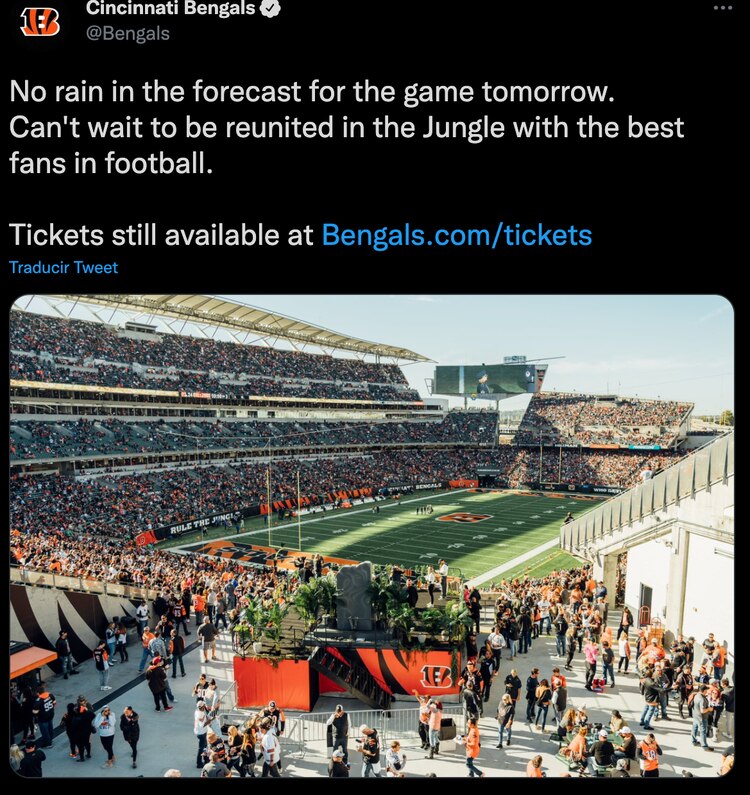Open the tweet's overflow menu

(x=722, y=8)
